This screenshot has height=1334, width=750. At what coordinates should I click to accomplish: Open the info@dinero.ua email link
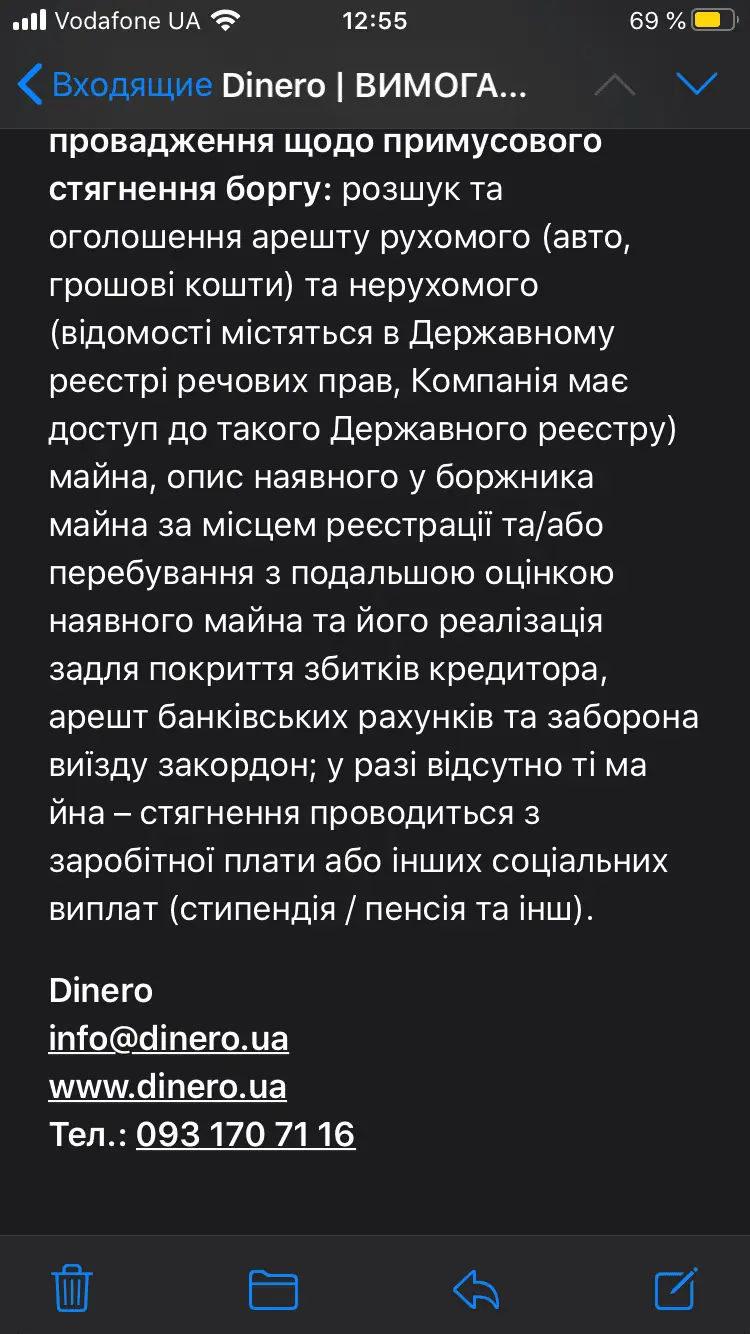click(x=168, y=1038)
